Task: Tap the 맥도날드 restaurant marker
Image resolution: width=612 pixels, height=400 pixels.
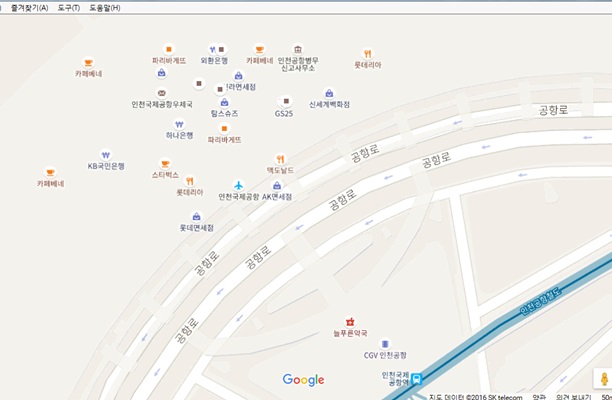Action: tap(281, 159)
